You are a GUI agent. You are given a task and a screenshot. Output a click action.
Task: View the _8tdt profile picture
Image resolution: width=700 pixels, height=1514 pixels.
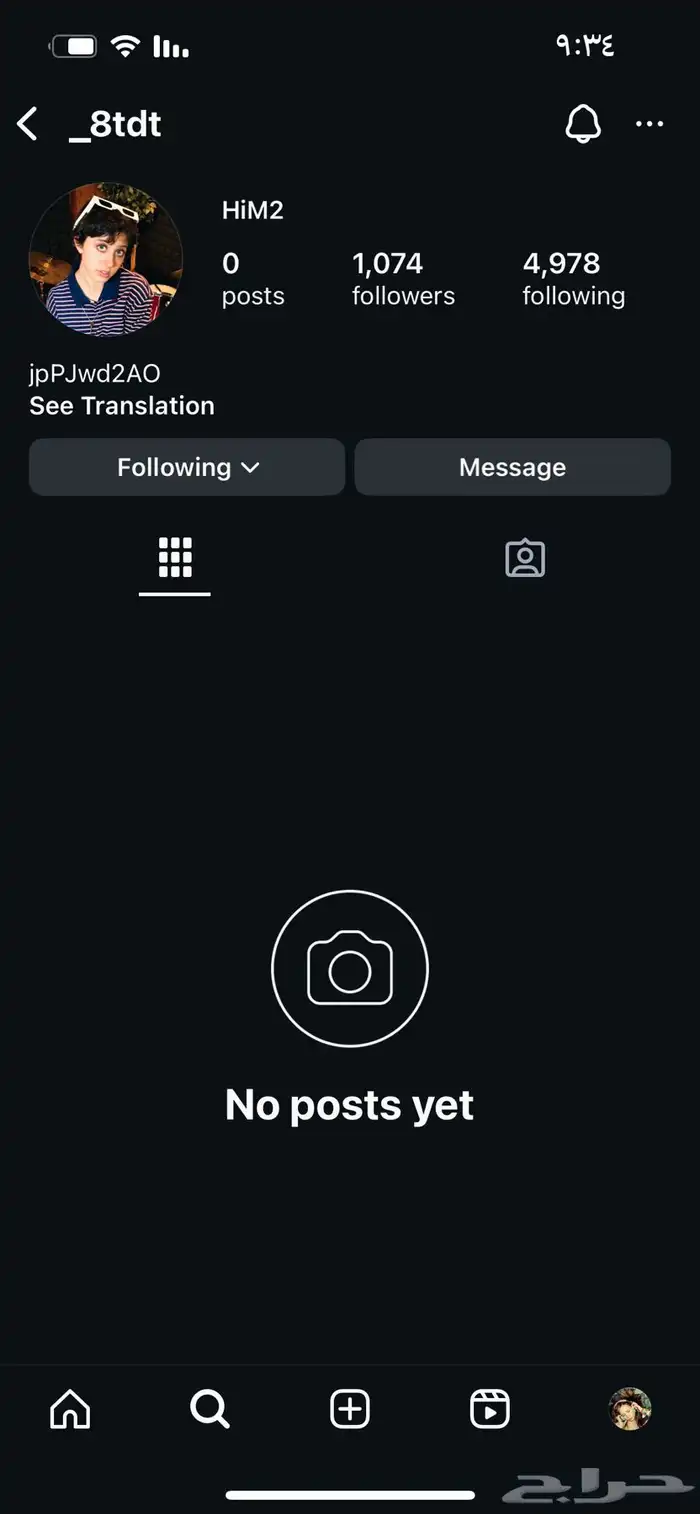pos(106,259)
